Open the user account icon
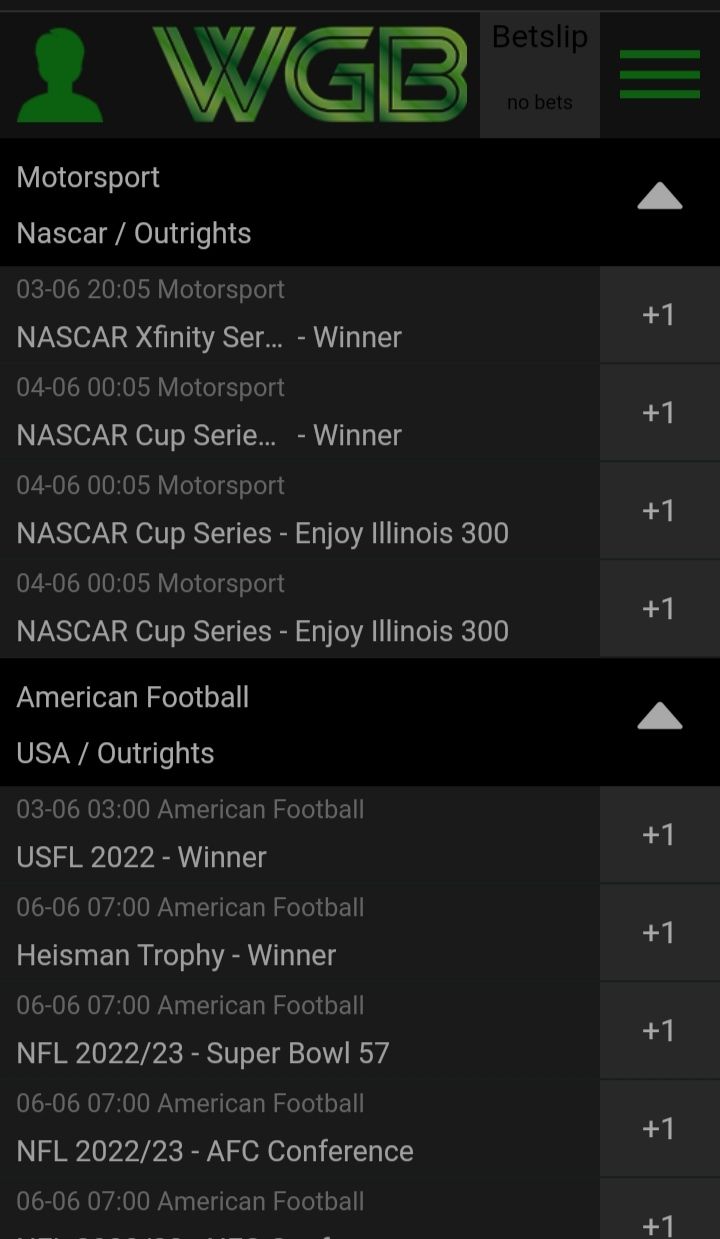 60,75
